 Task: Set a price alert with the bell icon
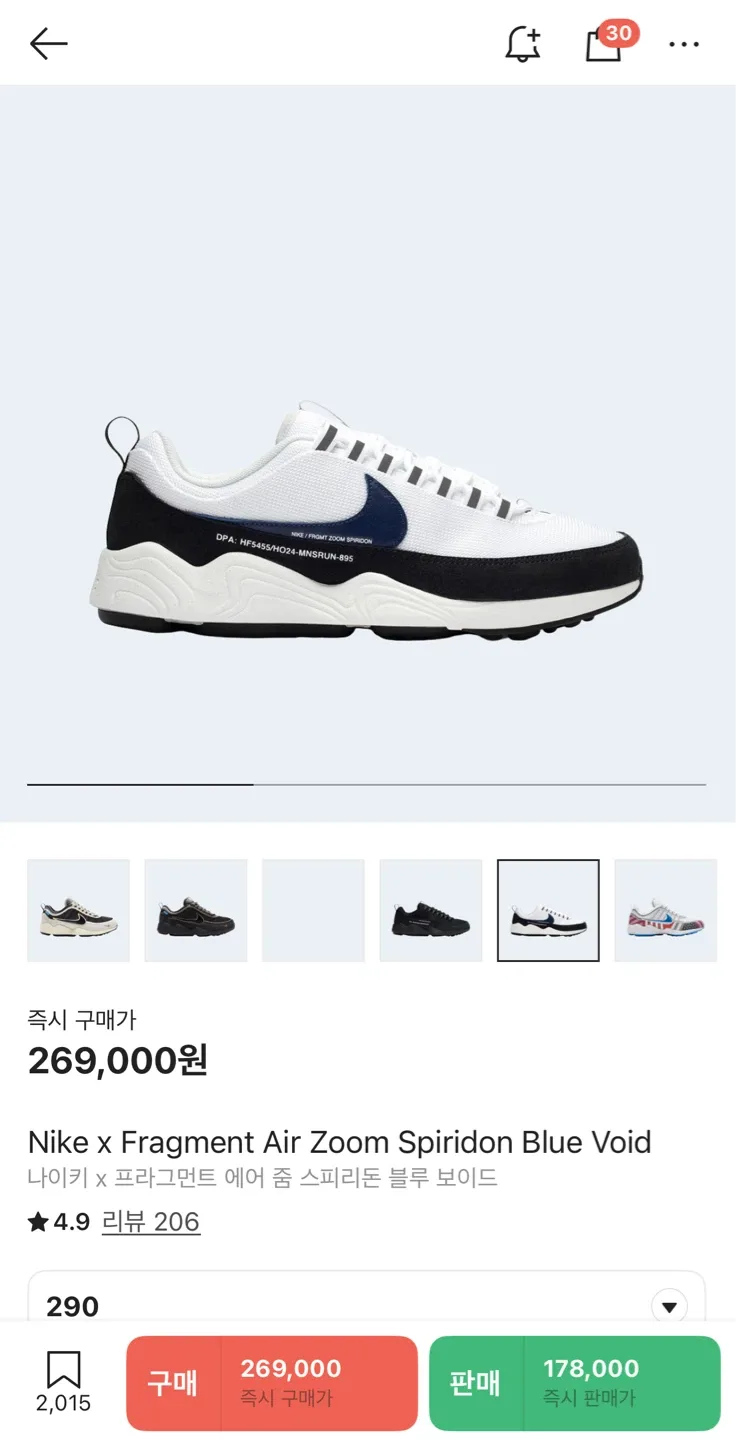(x=522, y=44)
